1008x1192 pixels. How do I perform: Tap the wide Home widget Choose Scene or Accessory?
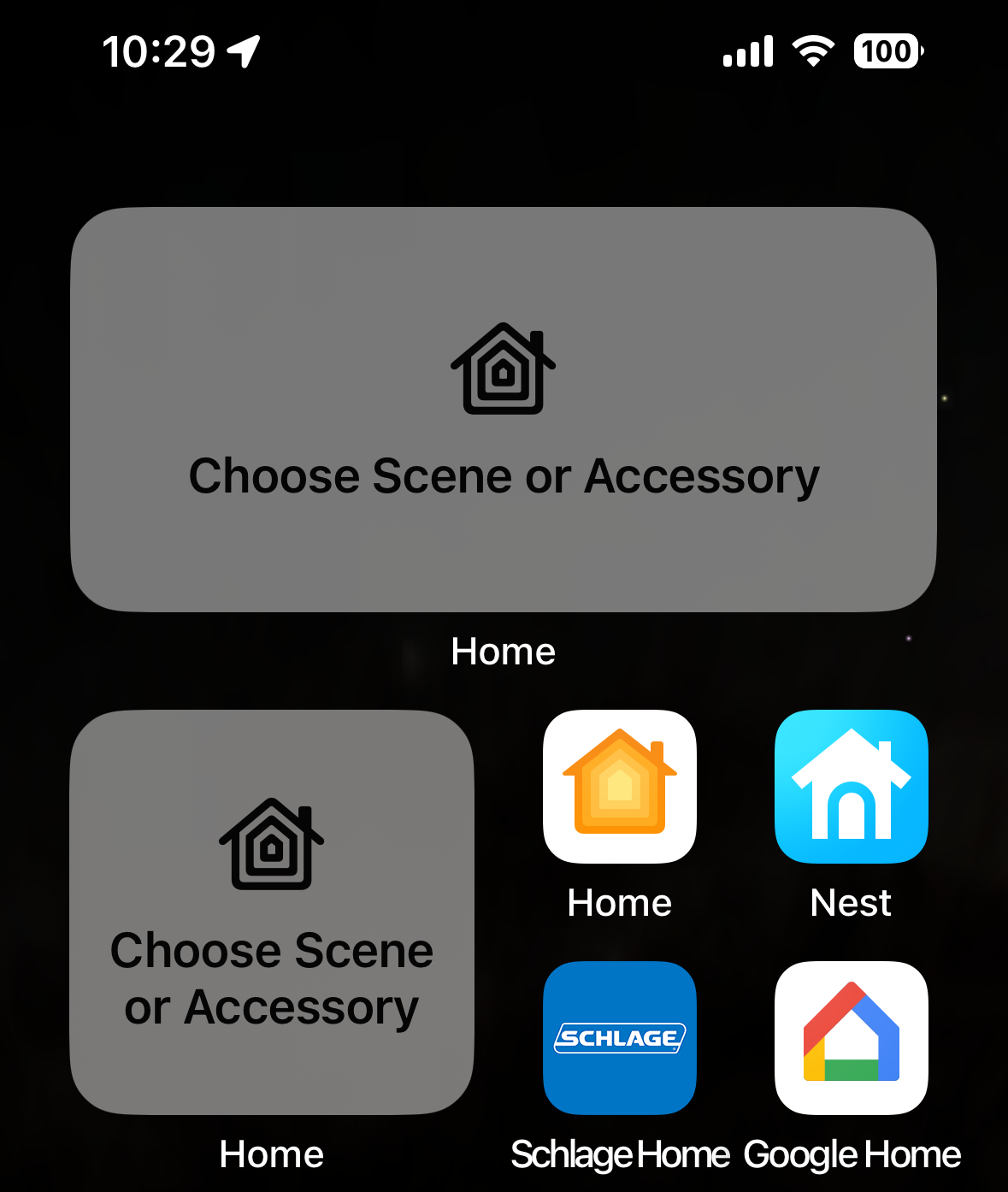[504, 410]
